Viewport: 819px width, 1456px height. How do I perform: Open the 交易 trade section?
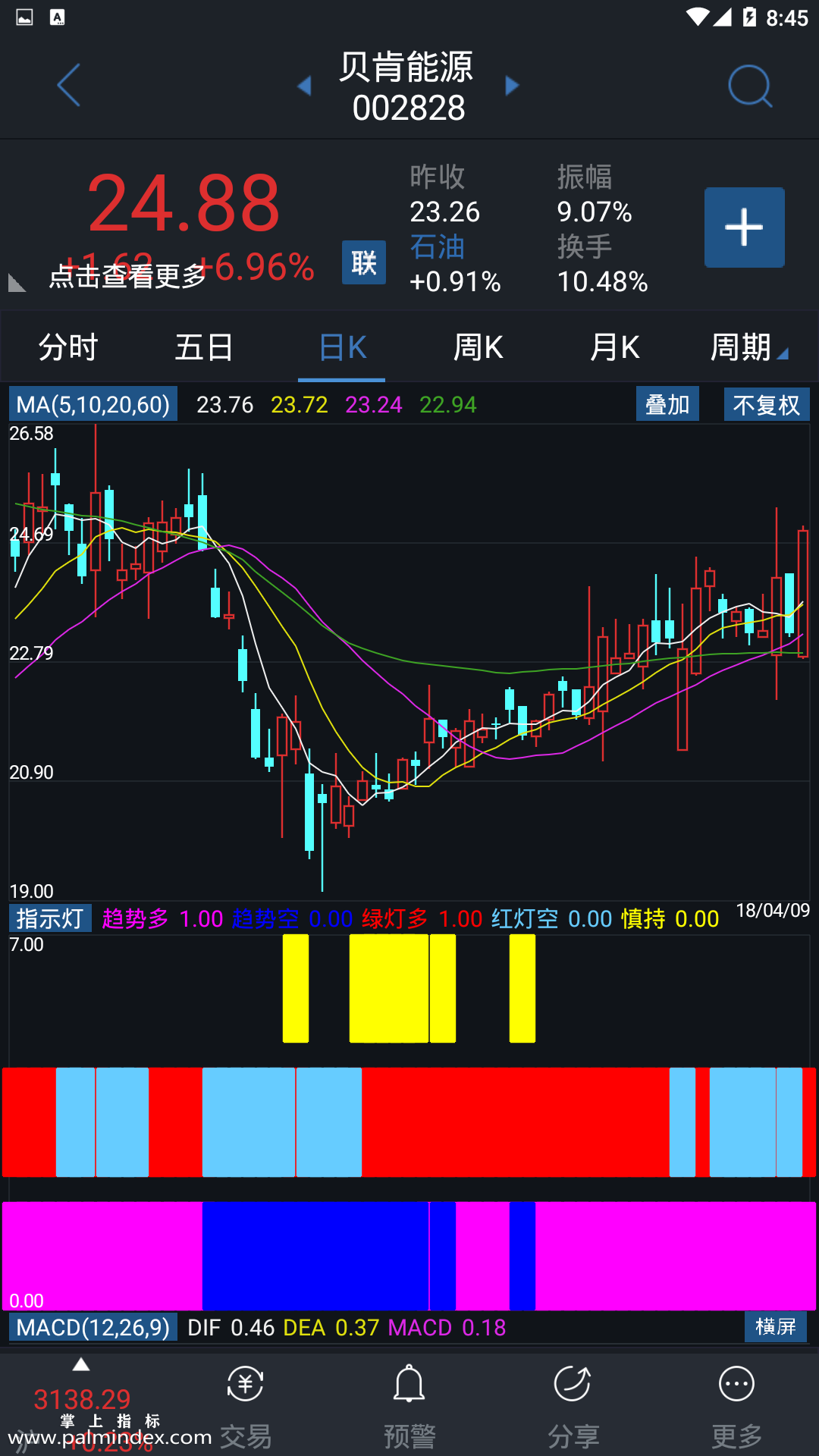(245, 1407)
